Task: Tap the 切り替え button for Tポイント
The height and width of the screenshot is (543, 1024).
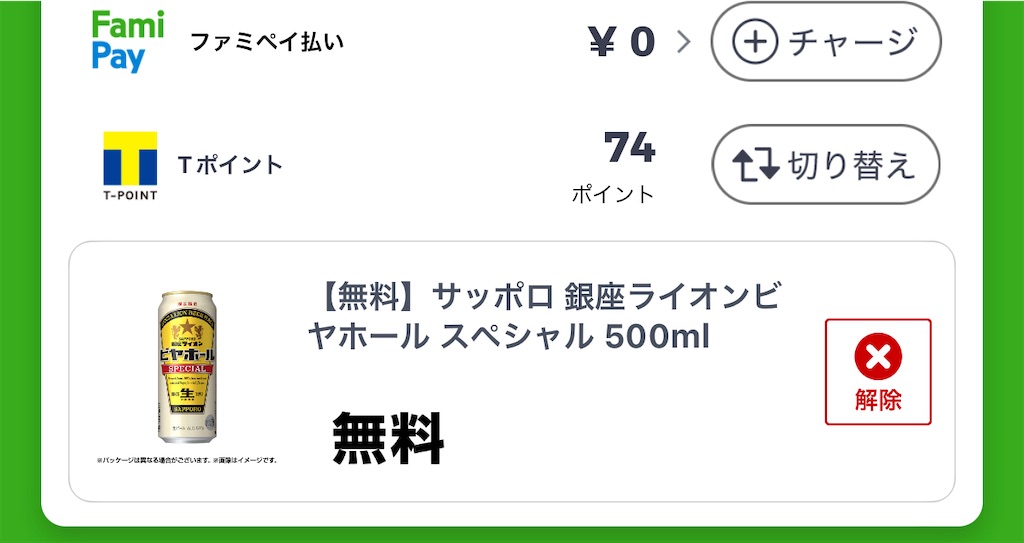Action: pyautogui.click(x=825, y=165)
